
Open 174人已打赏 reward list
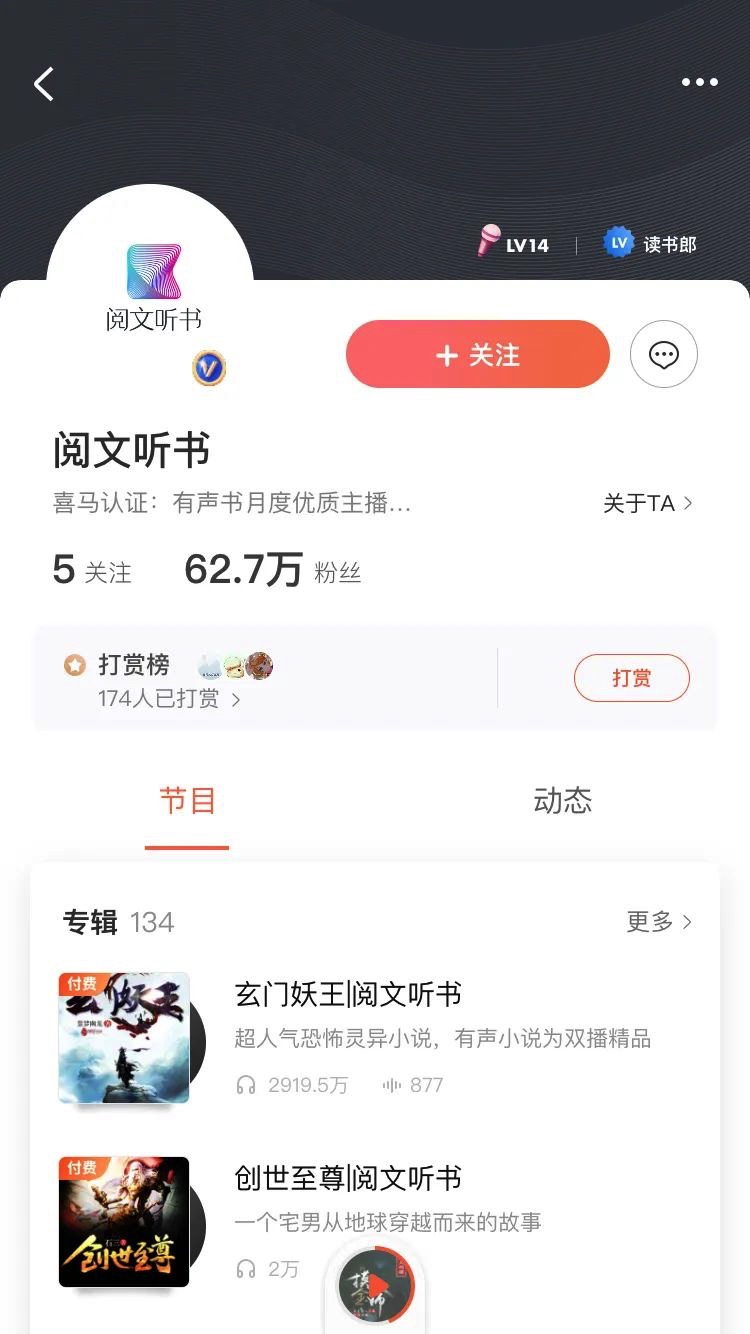[137, 699]
